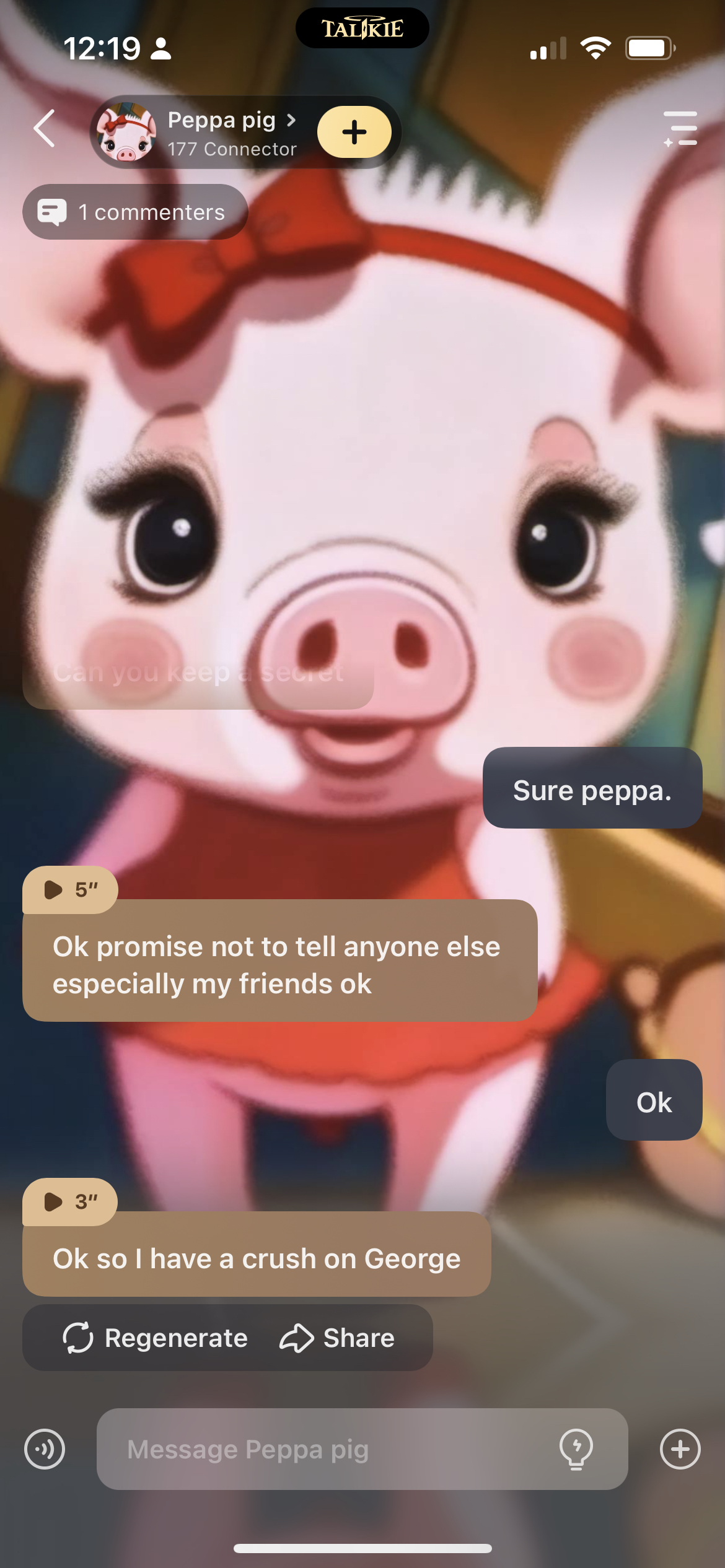Open the top-right menu icon
725x1568 pixels.
pos(680,129)
